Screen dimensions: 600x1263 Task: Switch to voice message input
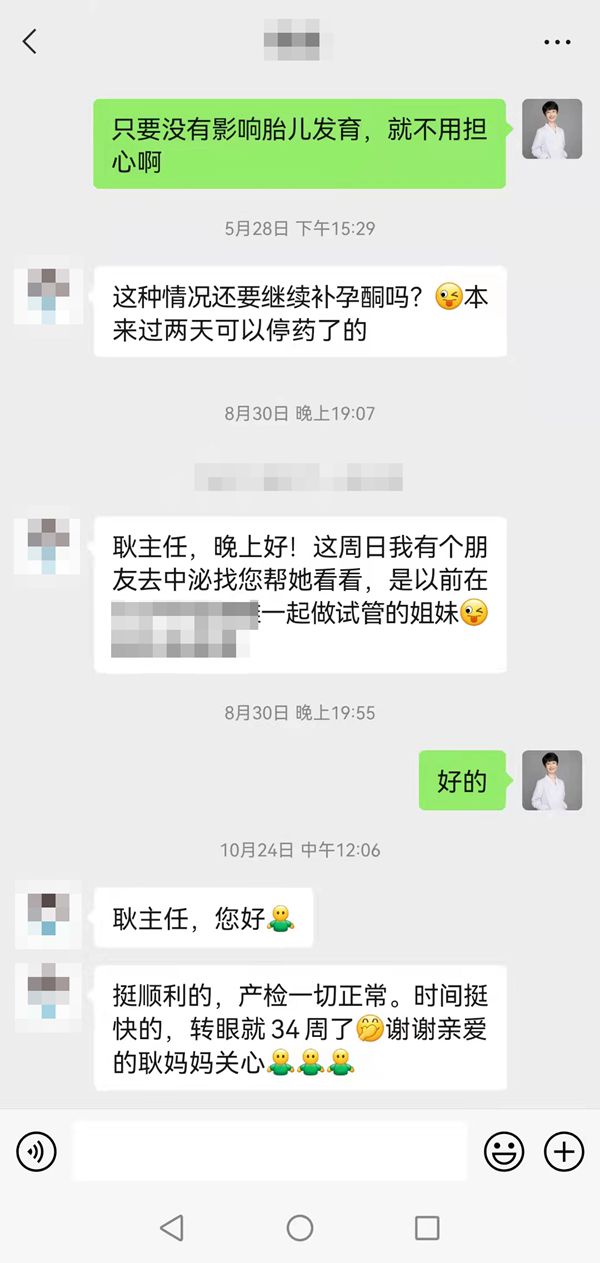click(37, 1152)
